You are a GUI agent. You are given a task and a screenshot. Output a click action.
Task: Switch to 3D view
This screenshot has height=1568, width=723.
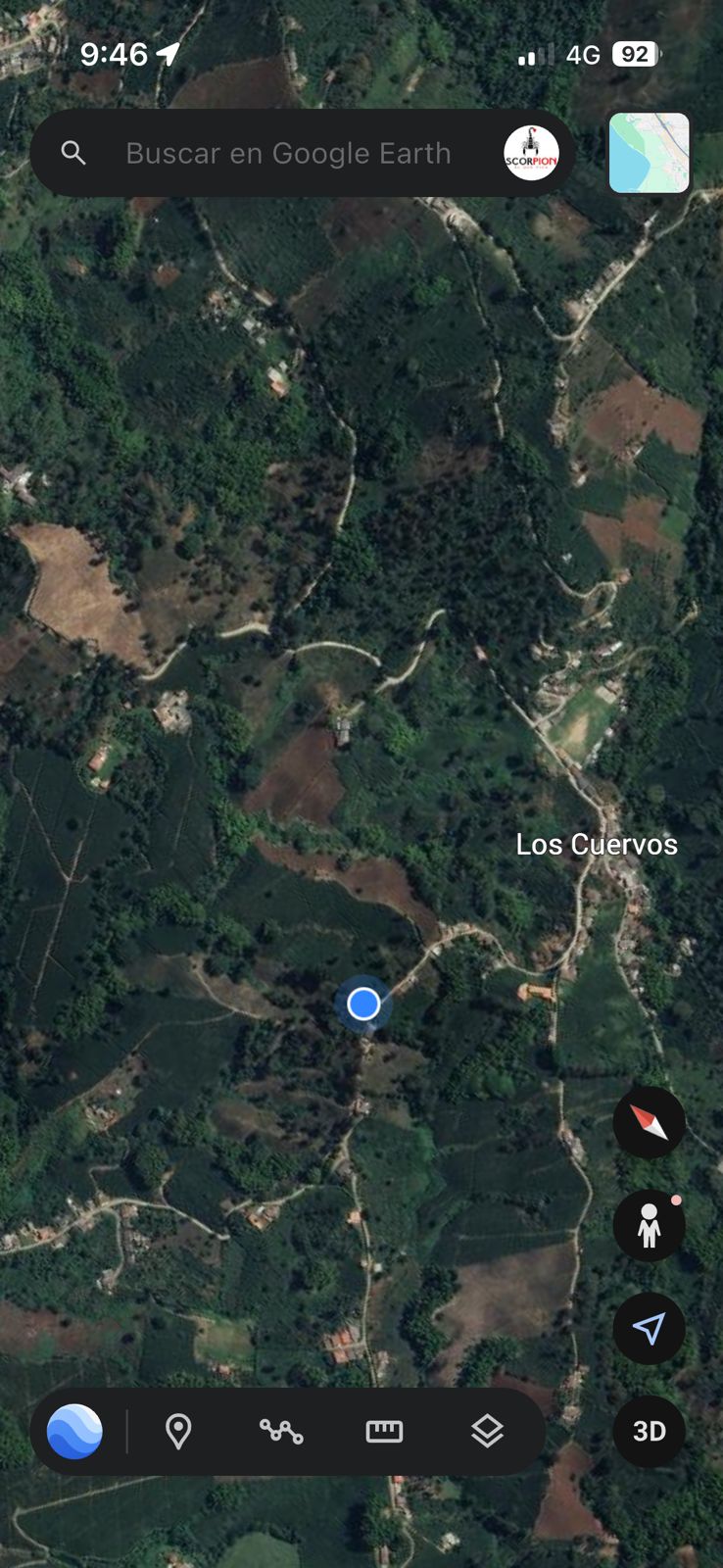pos(649,1431)
